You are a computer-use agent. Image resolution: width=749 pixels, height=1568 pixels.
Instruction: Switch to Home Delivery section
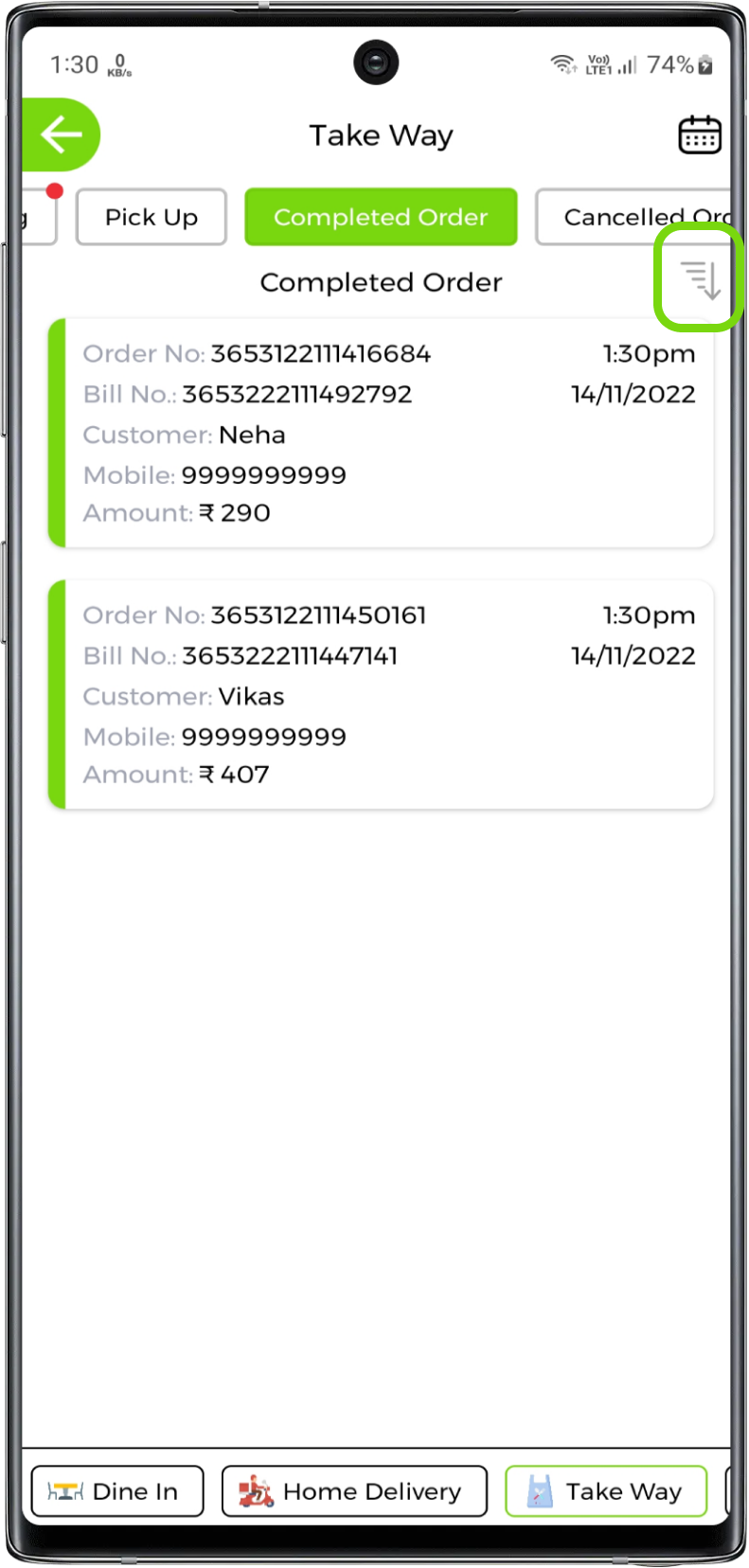pyautogui.click(x=354, y=1491)
